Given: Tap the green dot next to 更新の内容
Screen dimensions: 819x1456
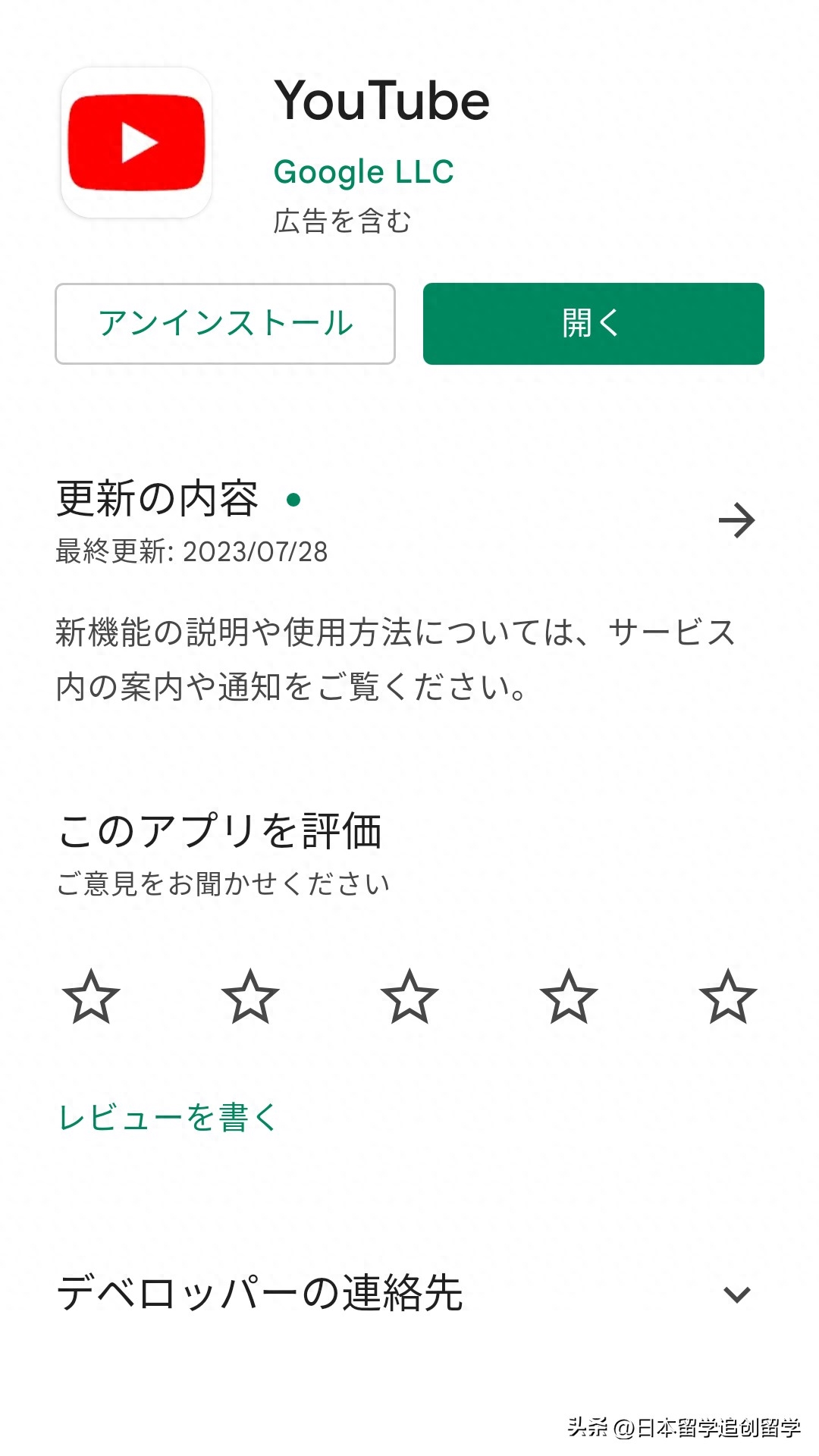Looking at the screenshot, I should click(294, 500).
